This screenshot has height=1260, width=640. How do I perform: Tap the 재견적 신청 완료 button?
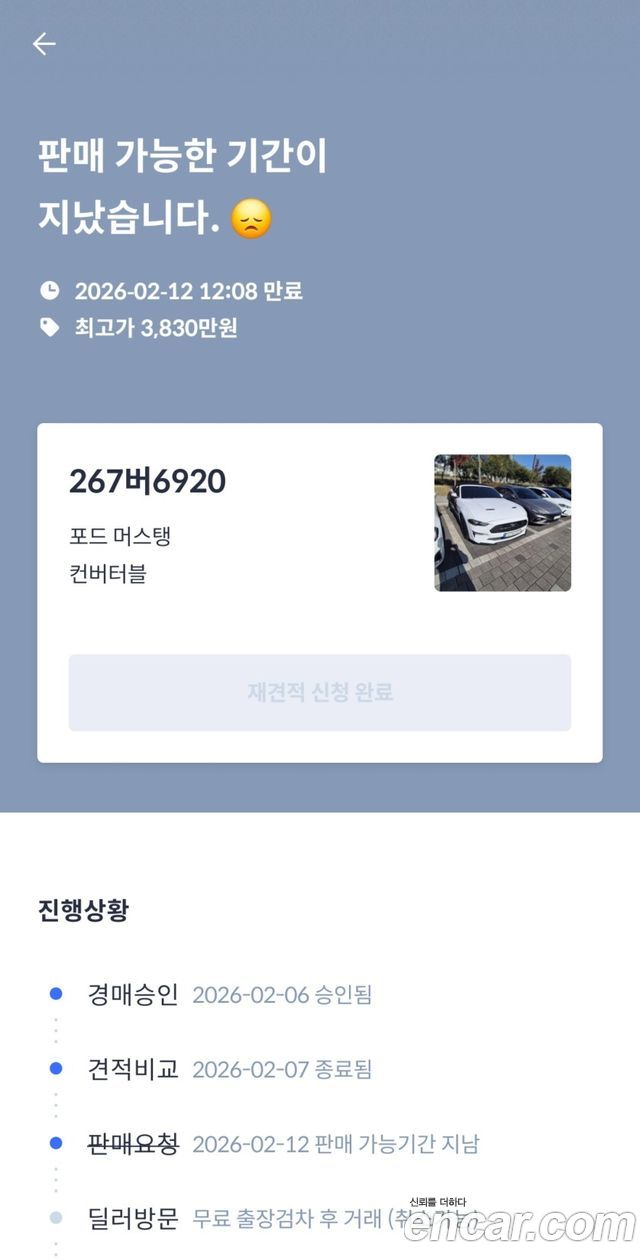320,692
